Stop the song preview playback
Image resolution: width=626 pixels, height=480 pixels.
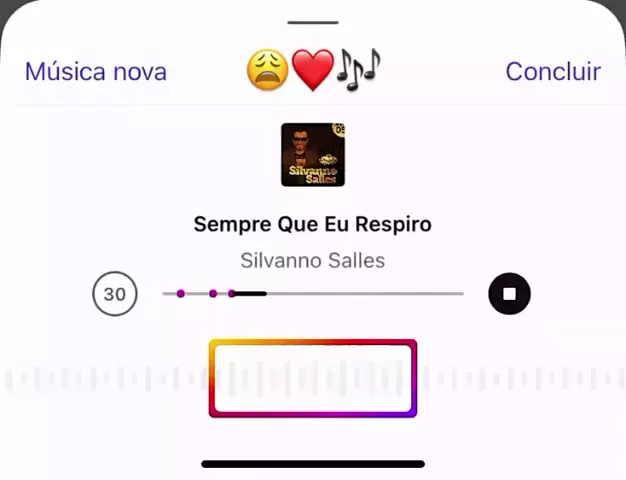pos(509,294)
